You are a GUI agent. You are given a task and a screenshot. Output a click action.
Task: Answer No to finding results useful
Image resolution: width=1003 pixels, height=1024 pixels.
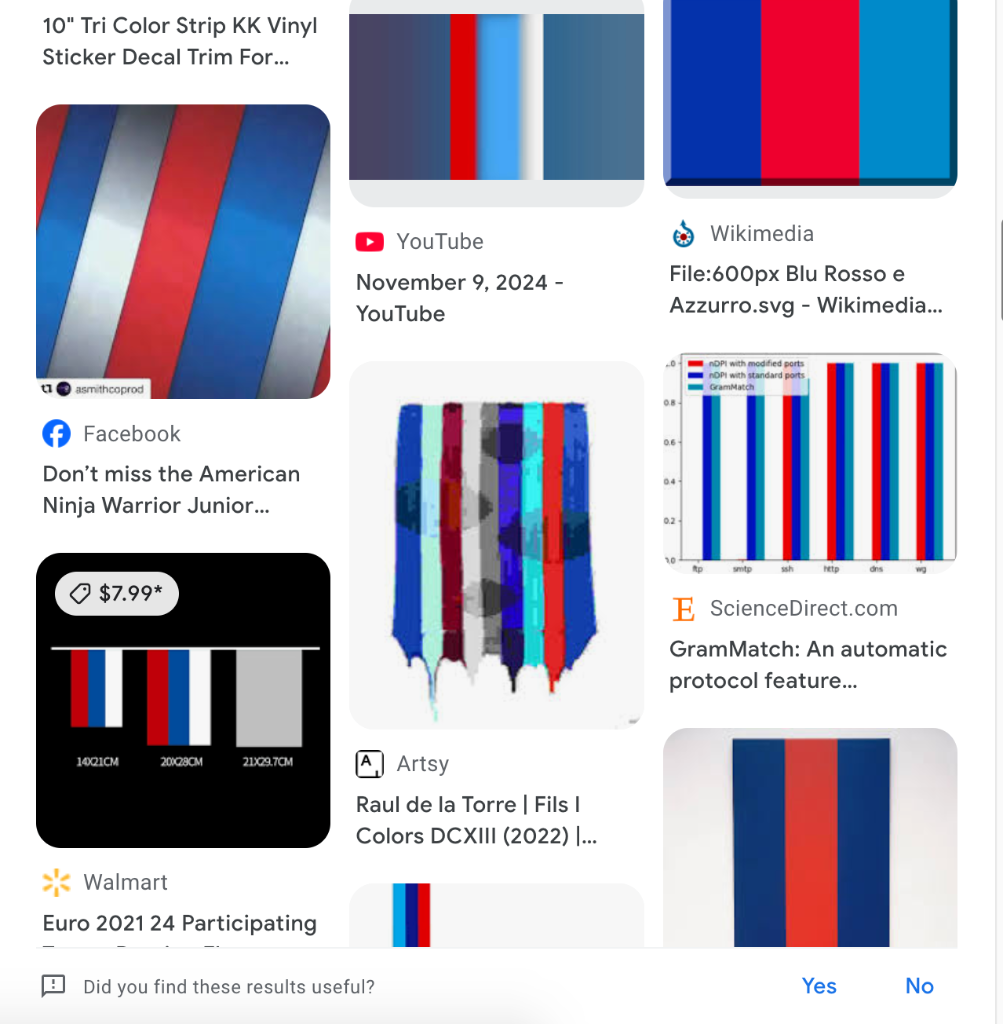pyautogui.click(x=918, y=986)
